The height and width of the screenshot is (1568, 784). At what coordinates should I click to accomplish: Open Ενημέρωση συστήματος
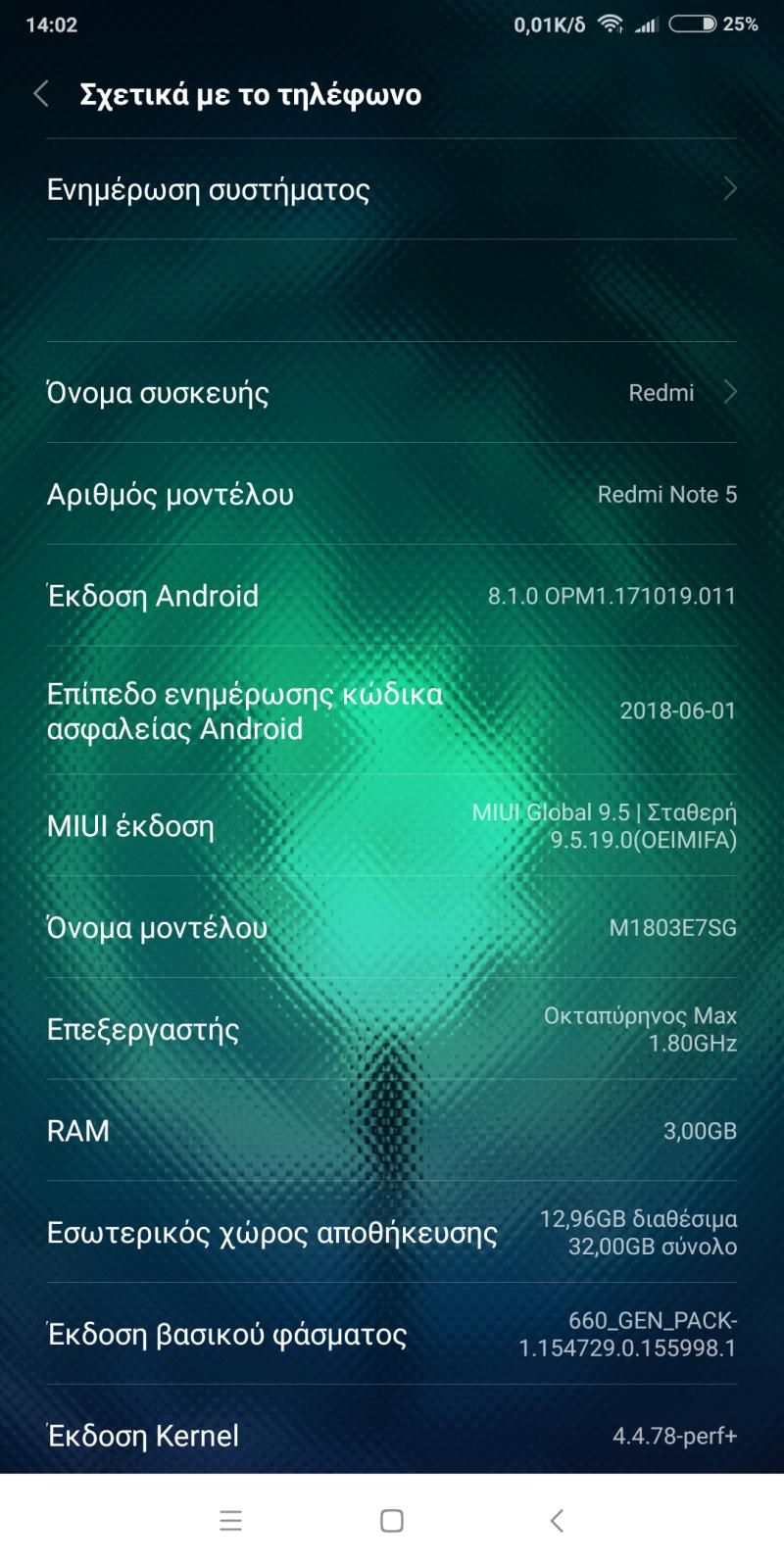pos(392,189)
